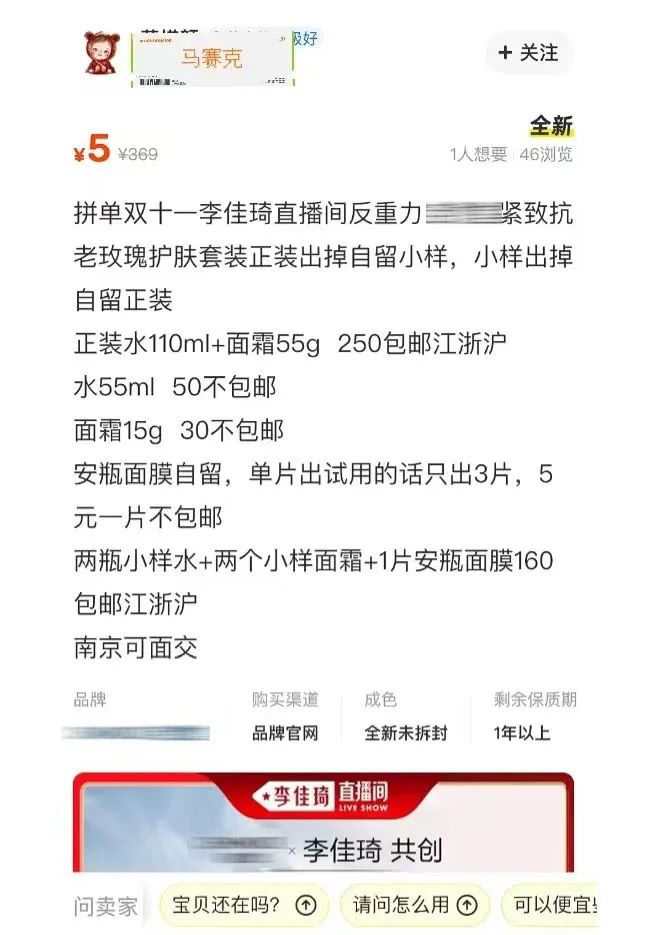This screenshot has height=935, width=647.
Task: Send quick question 宝贝还在吗？
Action: point(243,905)
